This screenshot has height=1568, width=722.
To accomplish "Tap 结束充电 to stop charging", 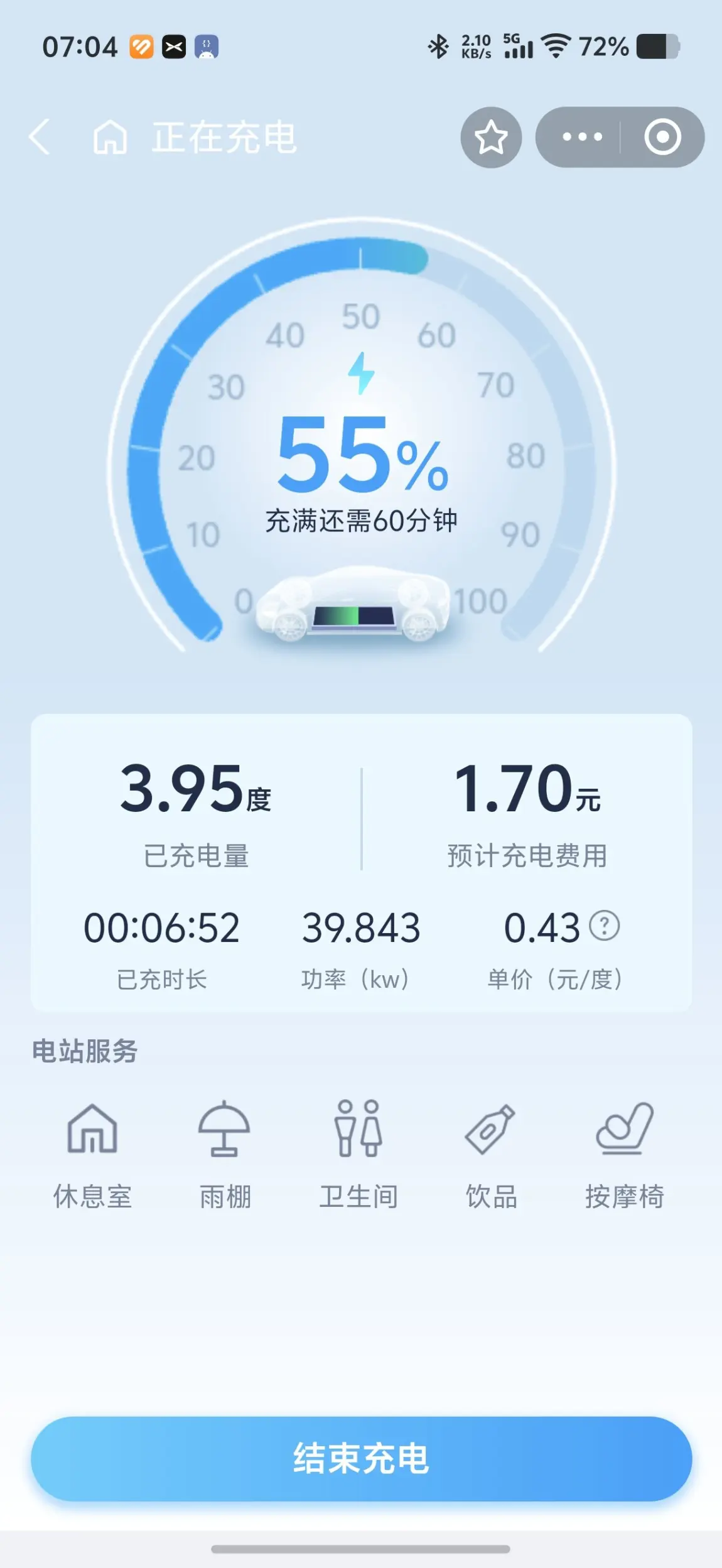I will (x=361, y=1459).
